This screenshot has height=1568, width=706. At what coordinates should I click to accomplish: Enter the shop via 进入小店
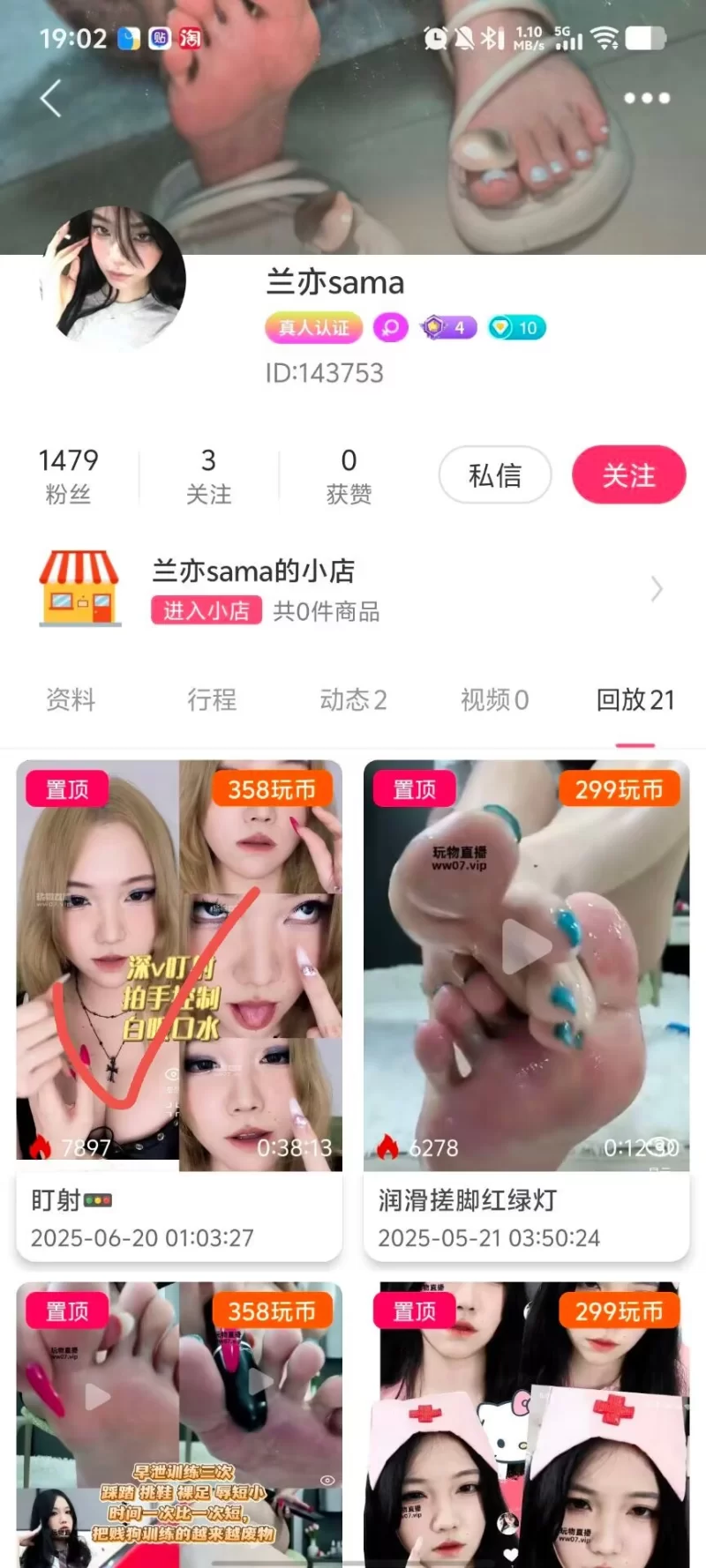207,611
